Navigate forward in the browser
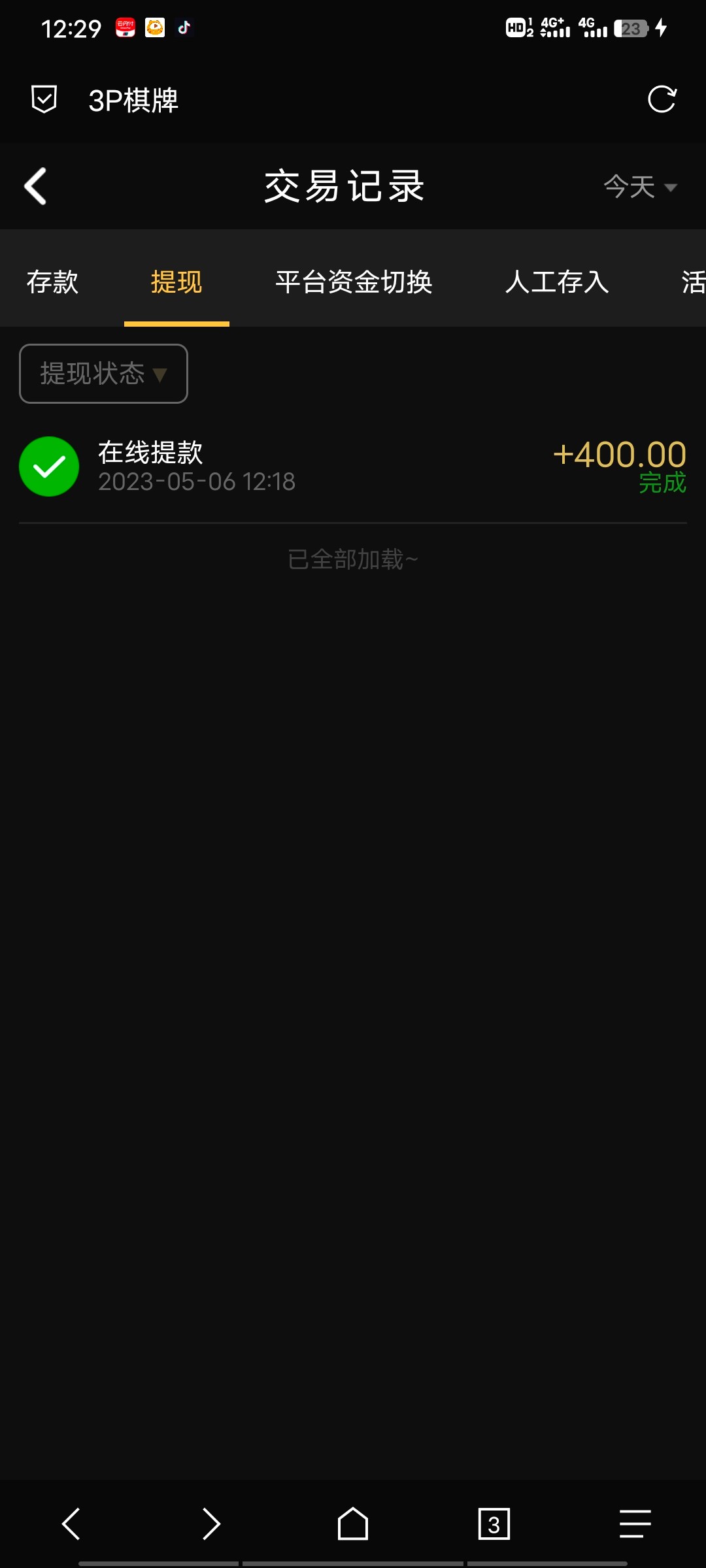The image size is (706, 1568). pos(211,1524)
